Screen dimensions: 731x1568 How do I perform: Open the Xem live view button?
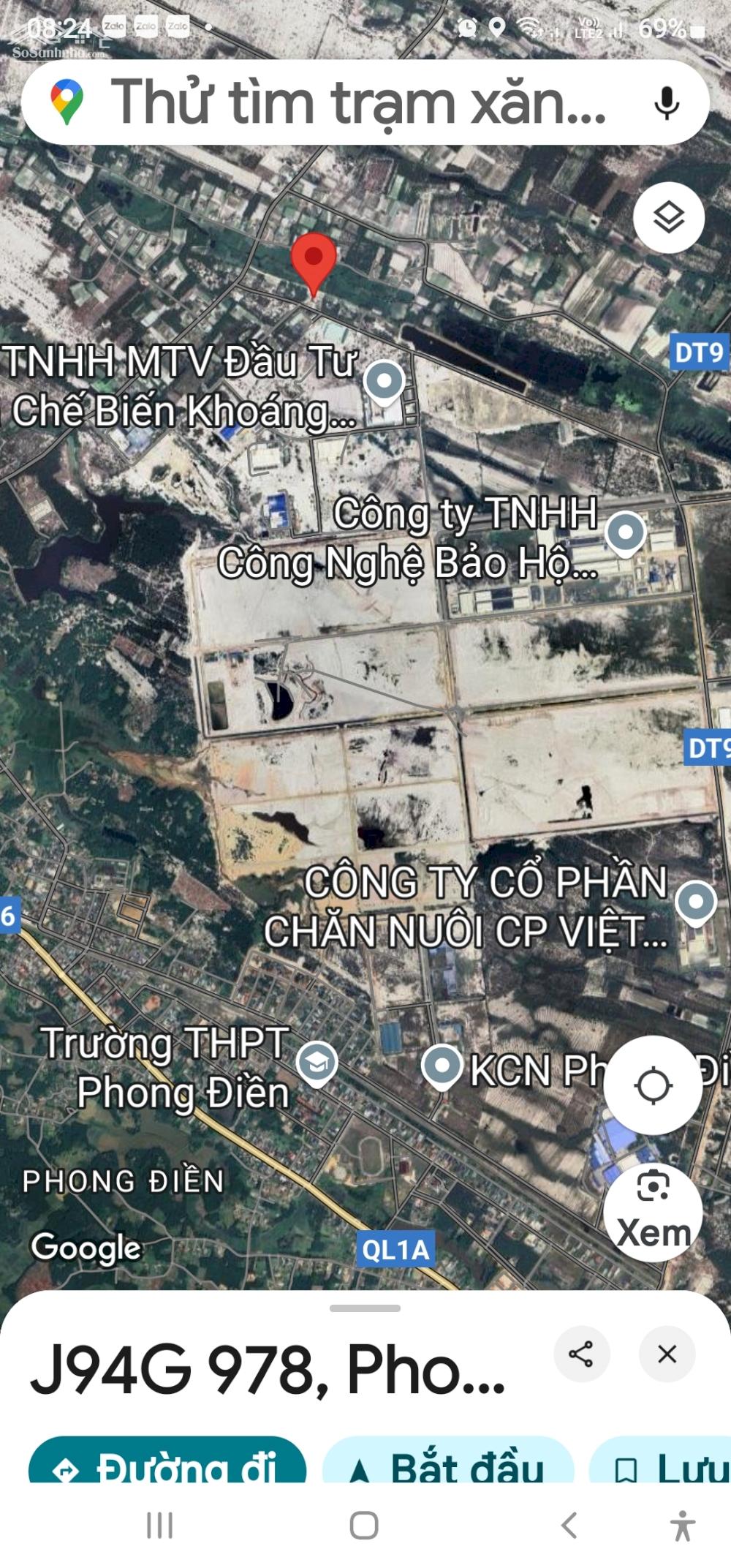tap(653, 1212)
